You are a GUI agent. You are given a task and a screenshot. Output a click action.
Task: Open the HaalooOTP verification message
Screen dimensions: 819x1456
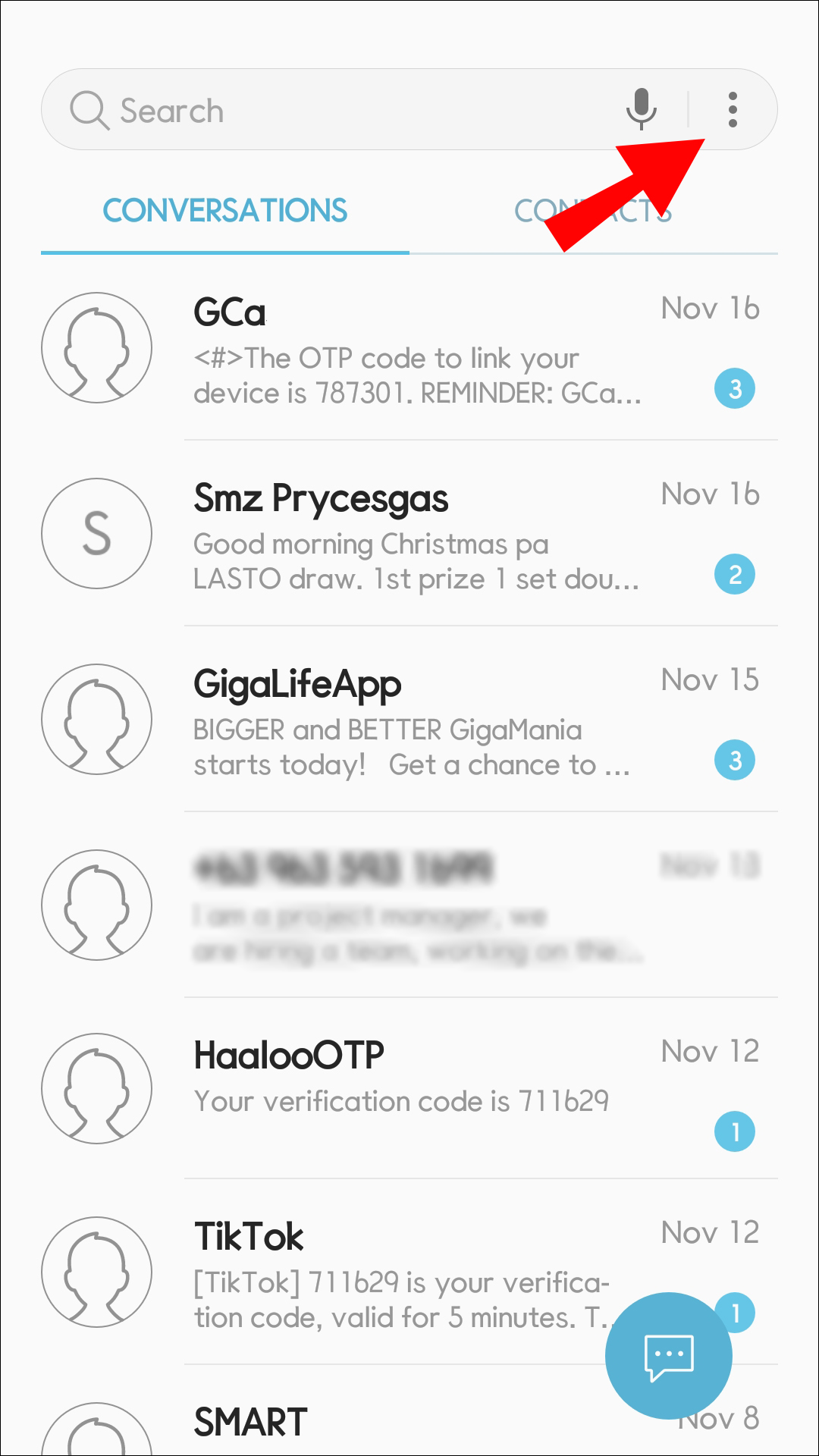click(x=409, y=1089)
